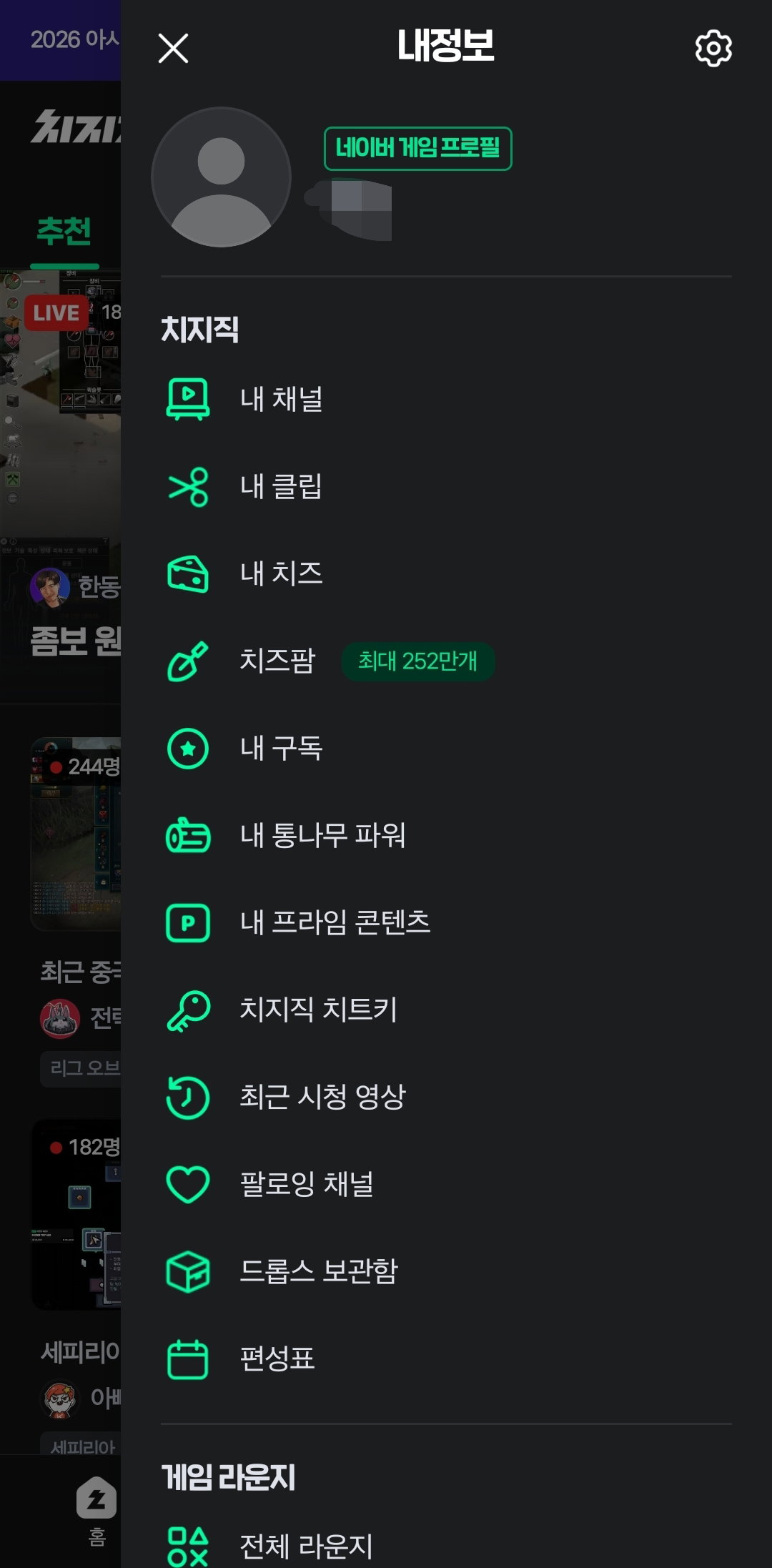Go to 내 클립

click(446, 486)
